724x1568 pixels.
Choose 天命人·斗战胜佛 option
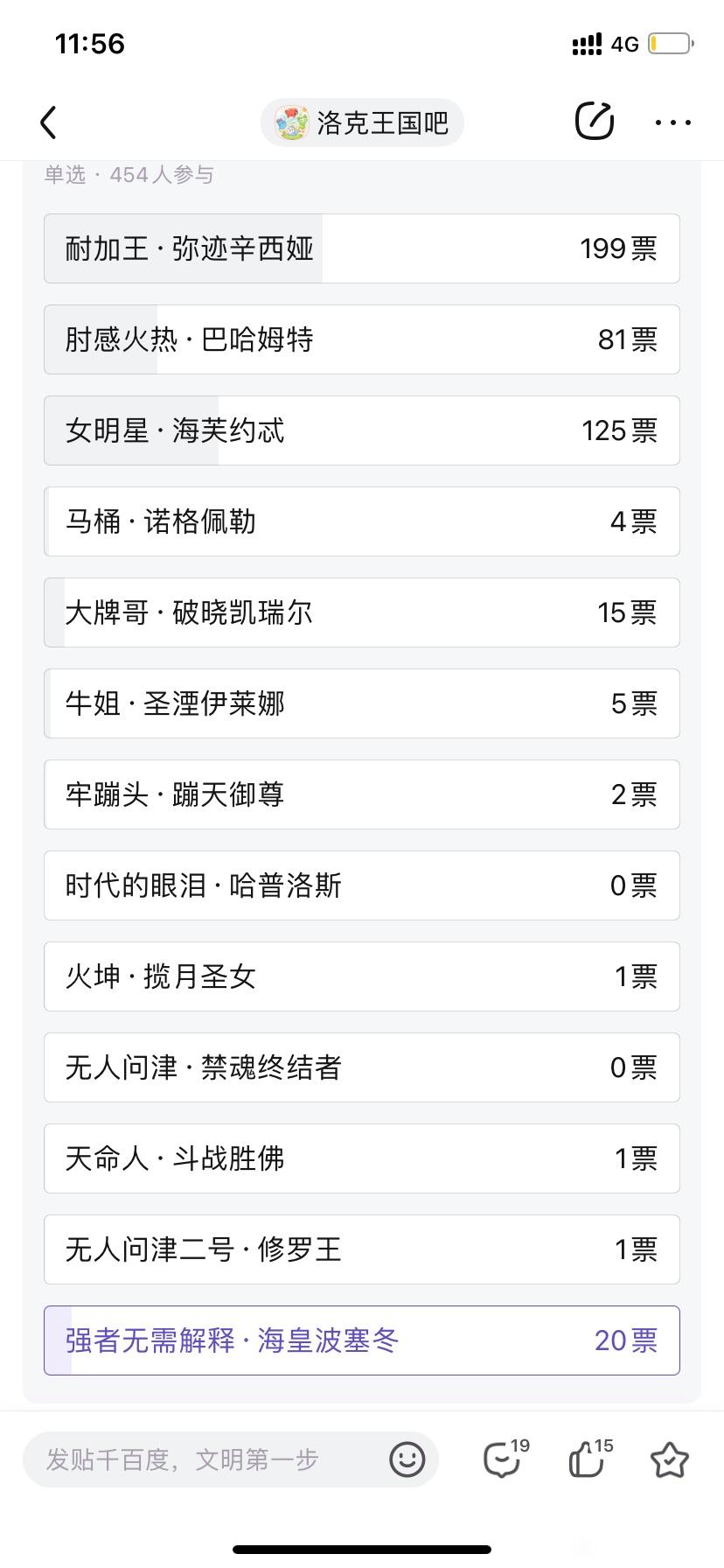(362, 1158)
